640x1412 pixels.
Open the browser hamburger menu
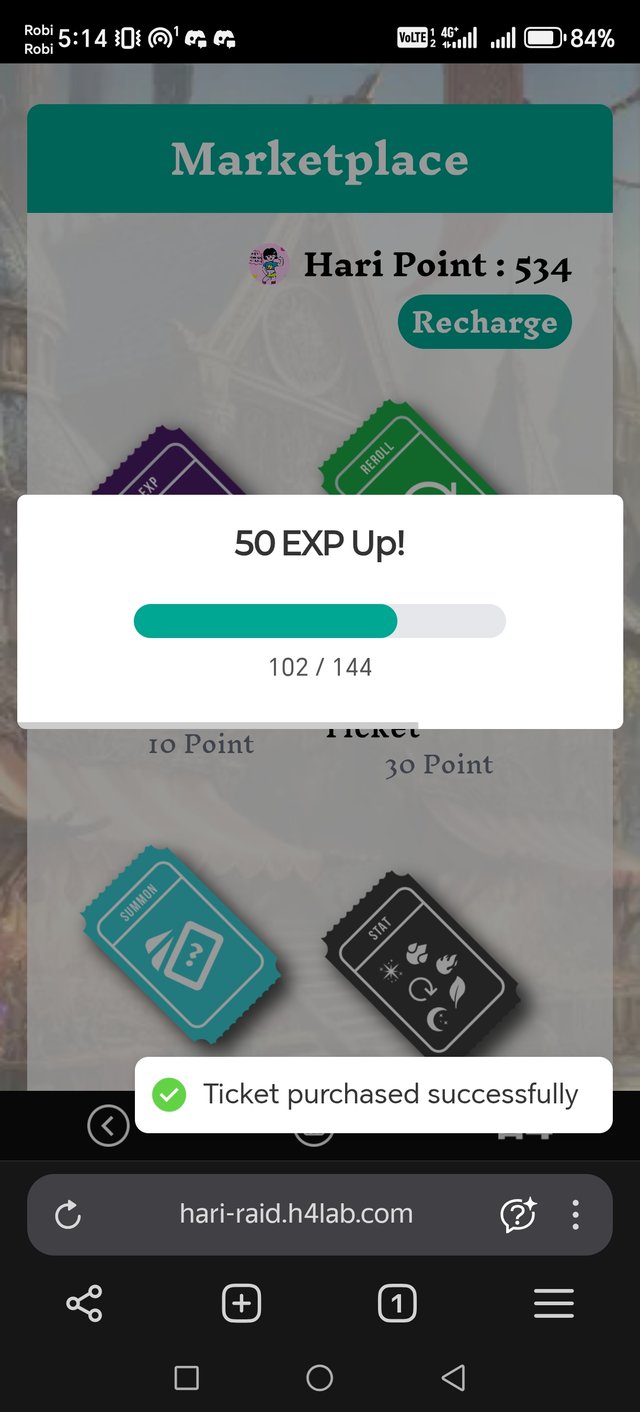(x=553, y=1304)
